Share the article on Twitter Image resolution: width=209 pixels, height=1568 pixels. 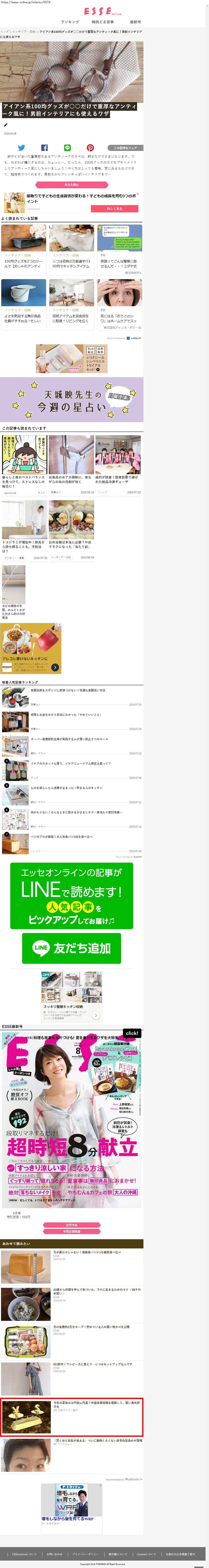pyautogui.click(x=21, y=148)
